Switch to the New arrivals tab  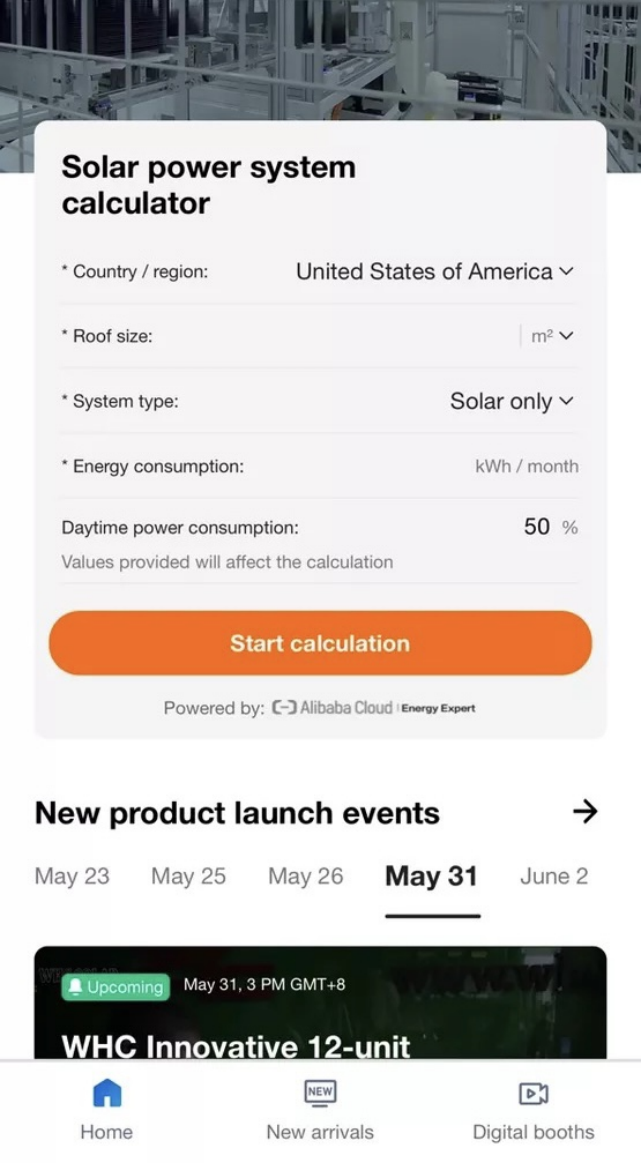coord(320,1110)
